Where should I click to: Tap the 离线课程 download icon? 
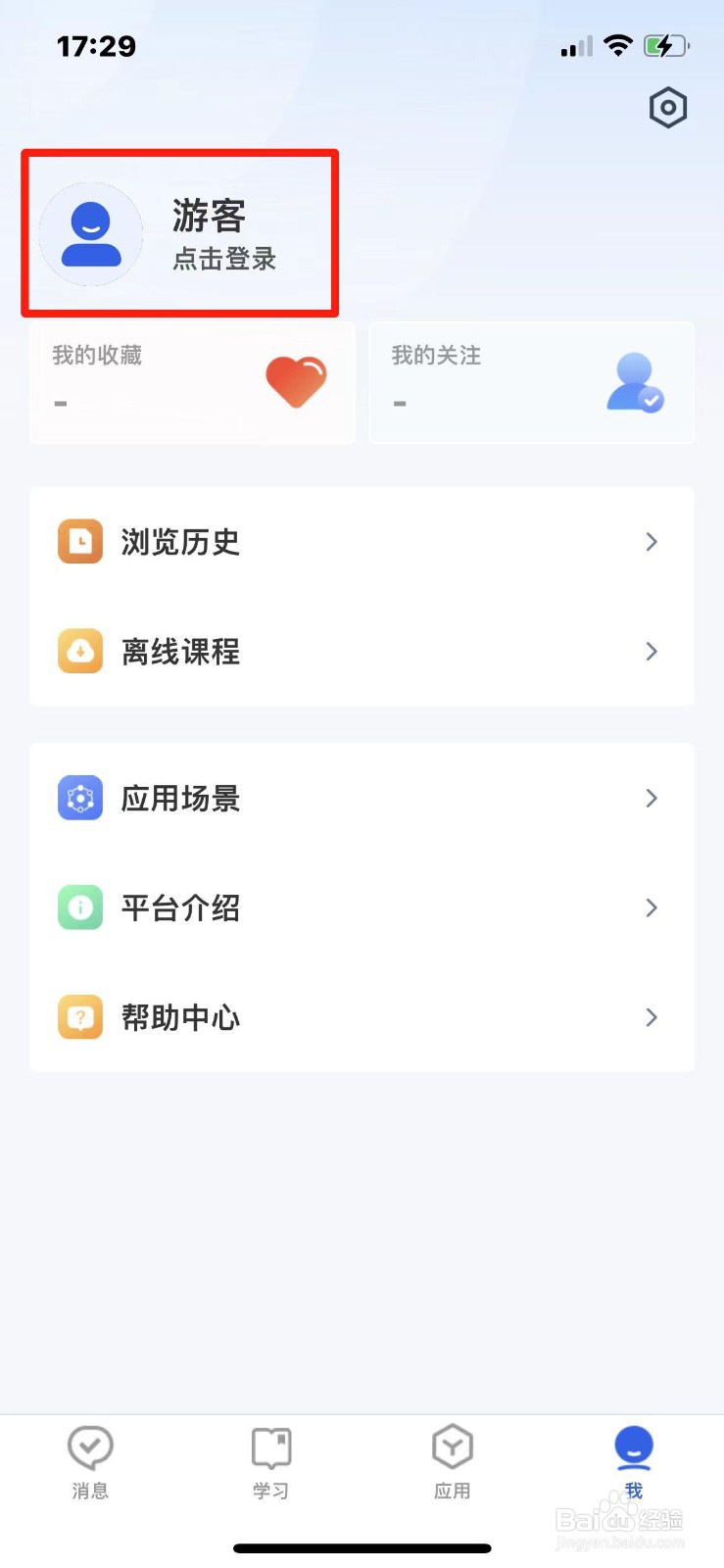click(79, 651)
